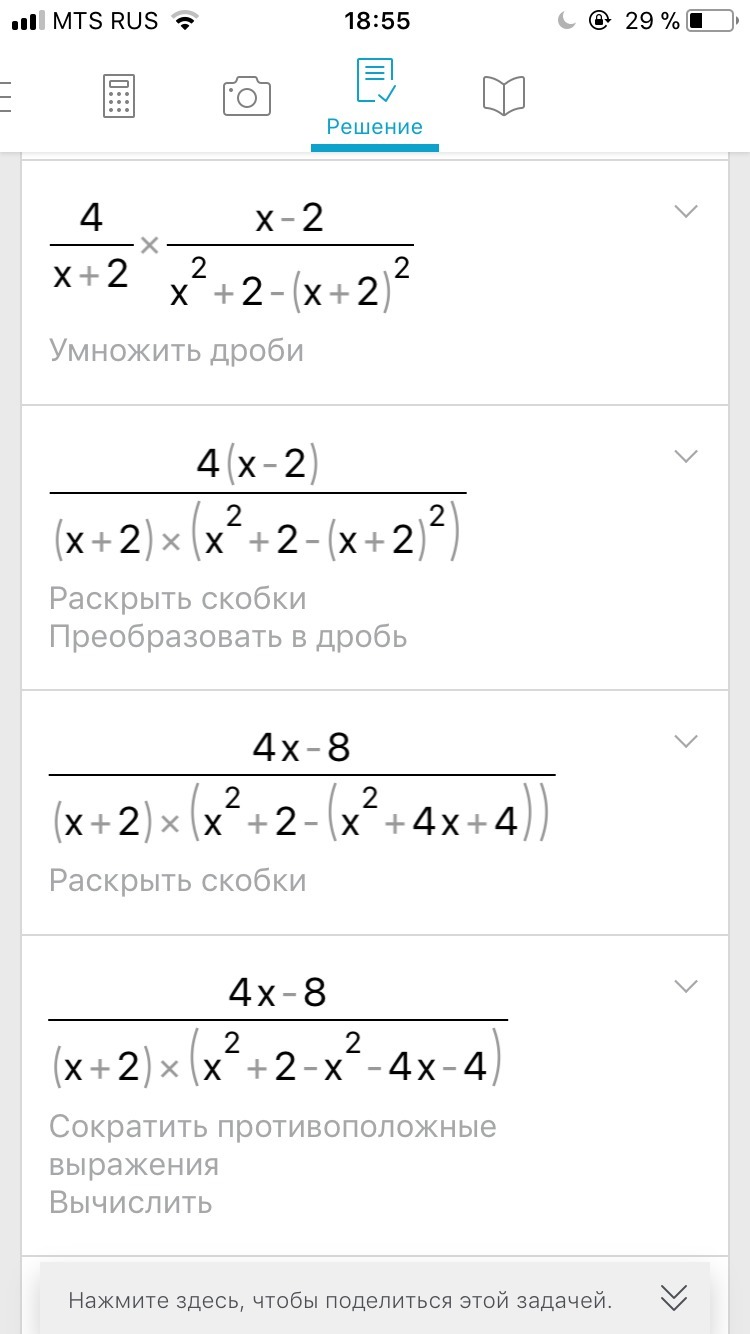Expand the step with x²+4x+4 denominator
750x1334 pixels.
point(685,740)
